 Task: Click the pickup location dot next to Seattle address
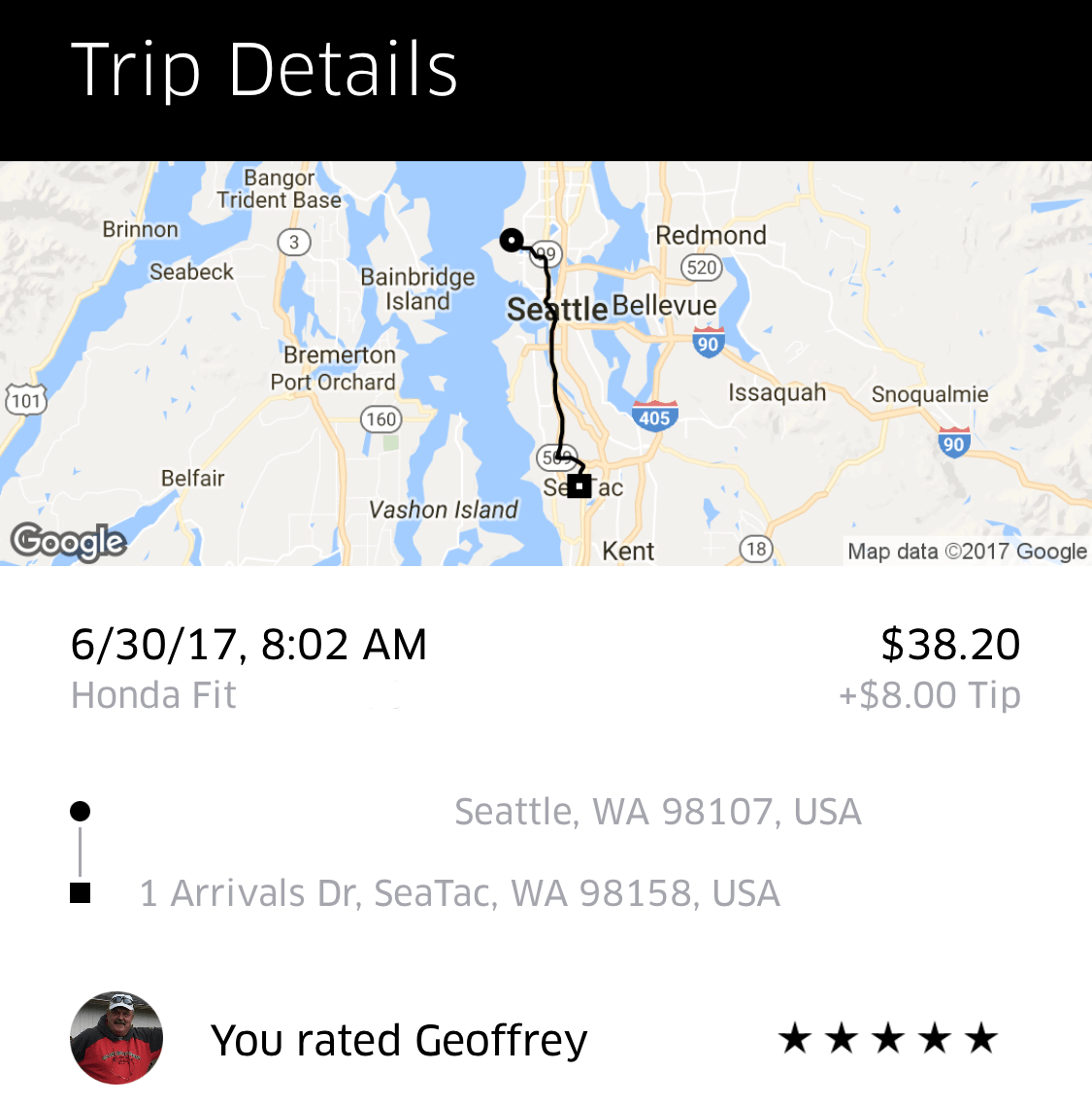coord(80,811)
